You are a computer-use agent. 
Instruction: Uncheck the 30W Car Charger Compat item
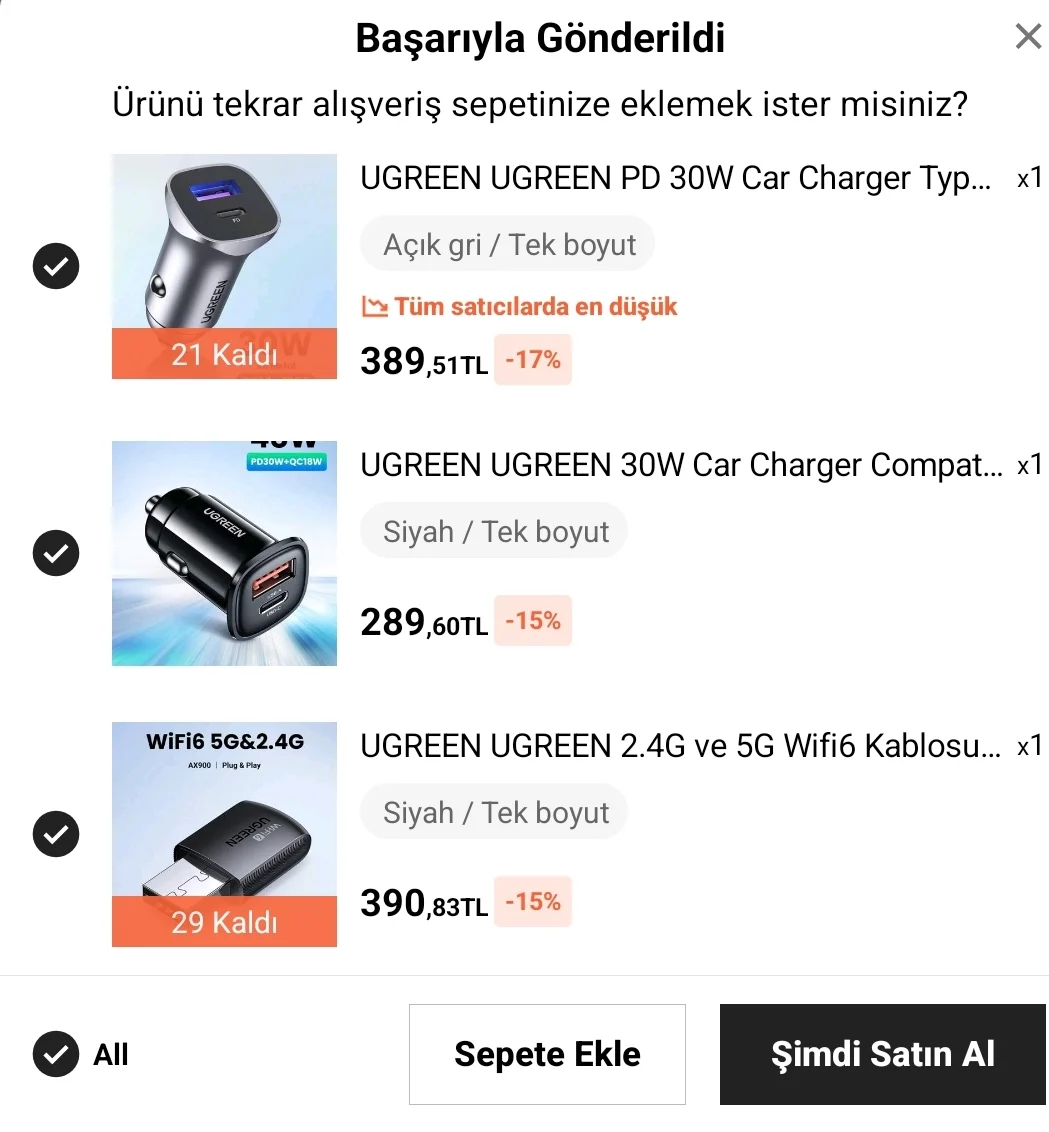(x=56, y=553)
